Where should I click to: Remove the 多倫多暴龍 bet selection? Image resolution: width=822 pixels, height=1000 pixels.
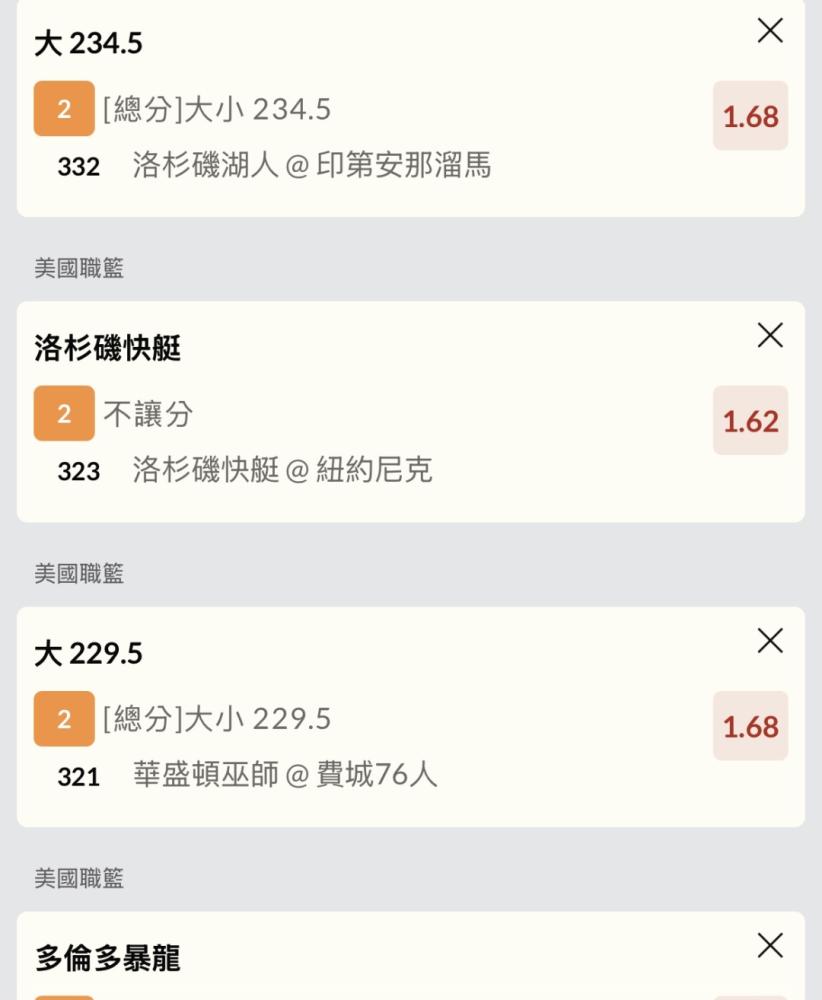tap(770, 945)
